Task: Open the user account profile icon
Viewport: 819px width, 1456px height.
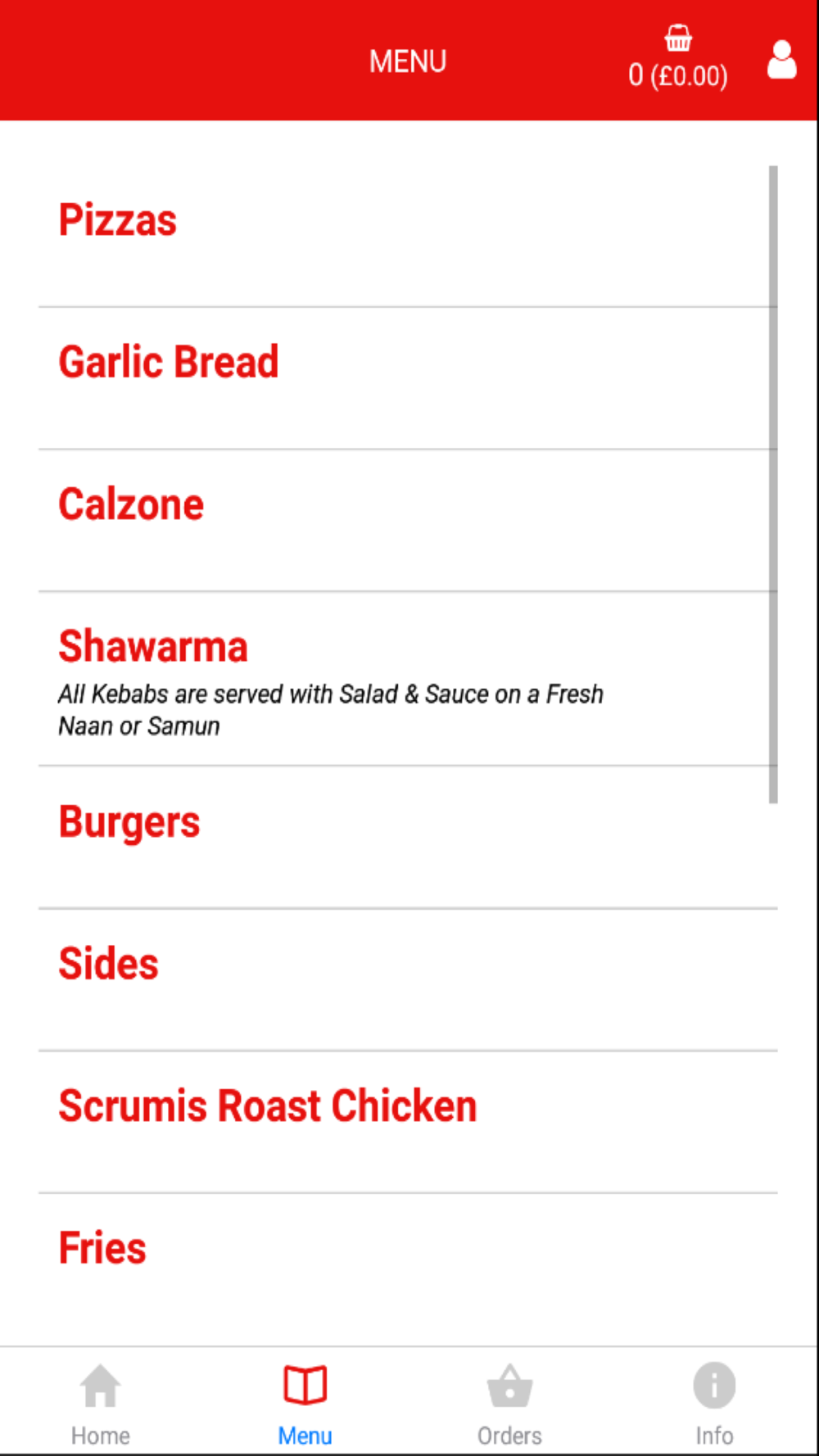Action: tap(781, 60)
